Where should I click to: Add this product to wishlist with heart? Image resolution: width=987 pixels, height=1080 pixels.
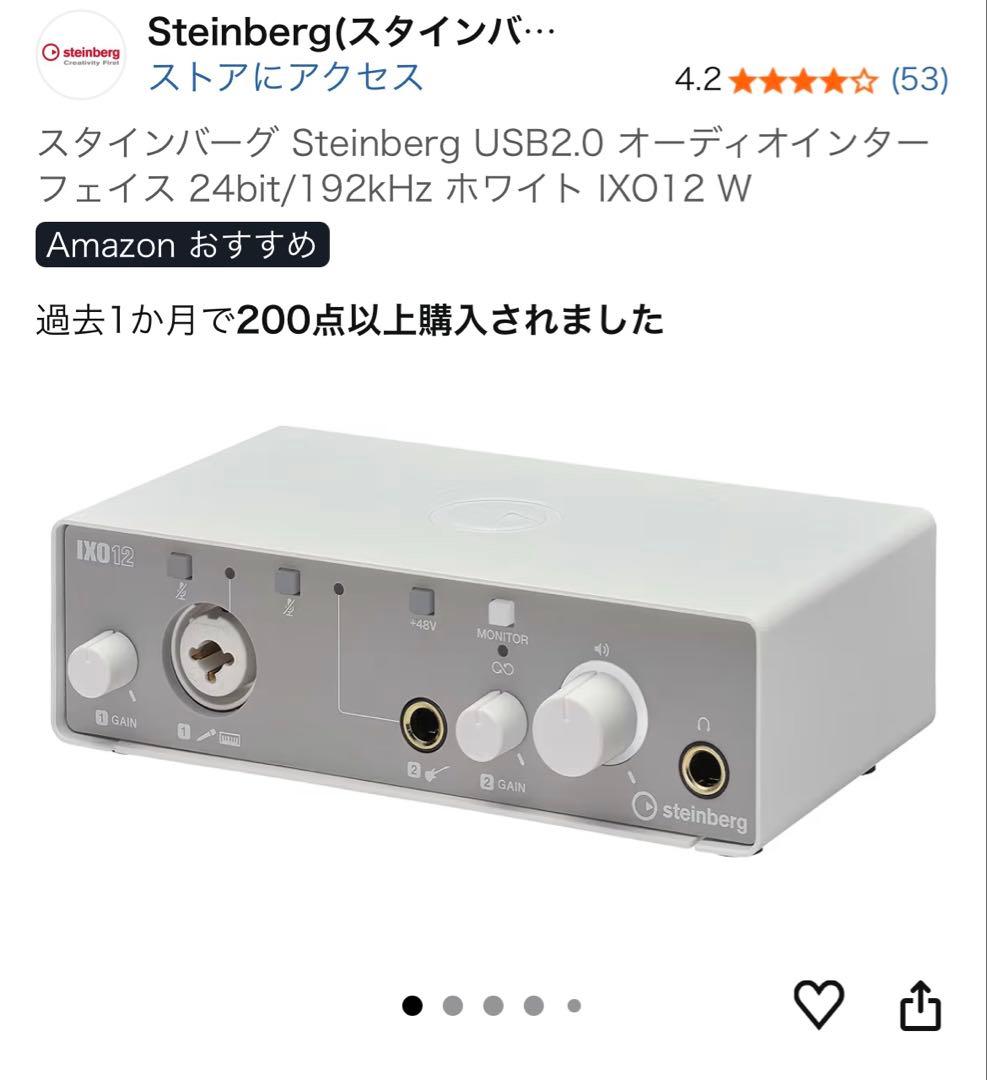(x=819, y=1004)
